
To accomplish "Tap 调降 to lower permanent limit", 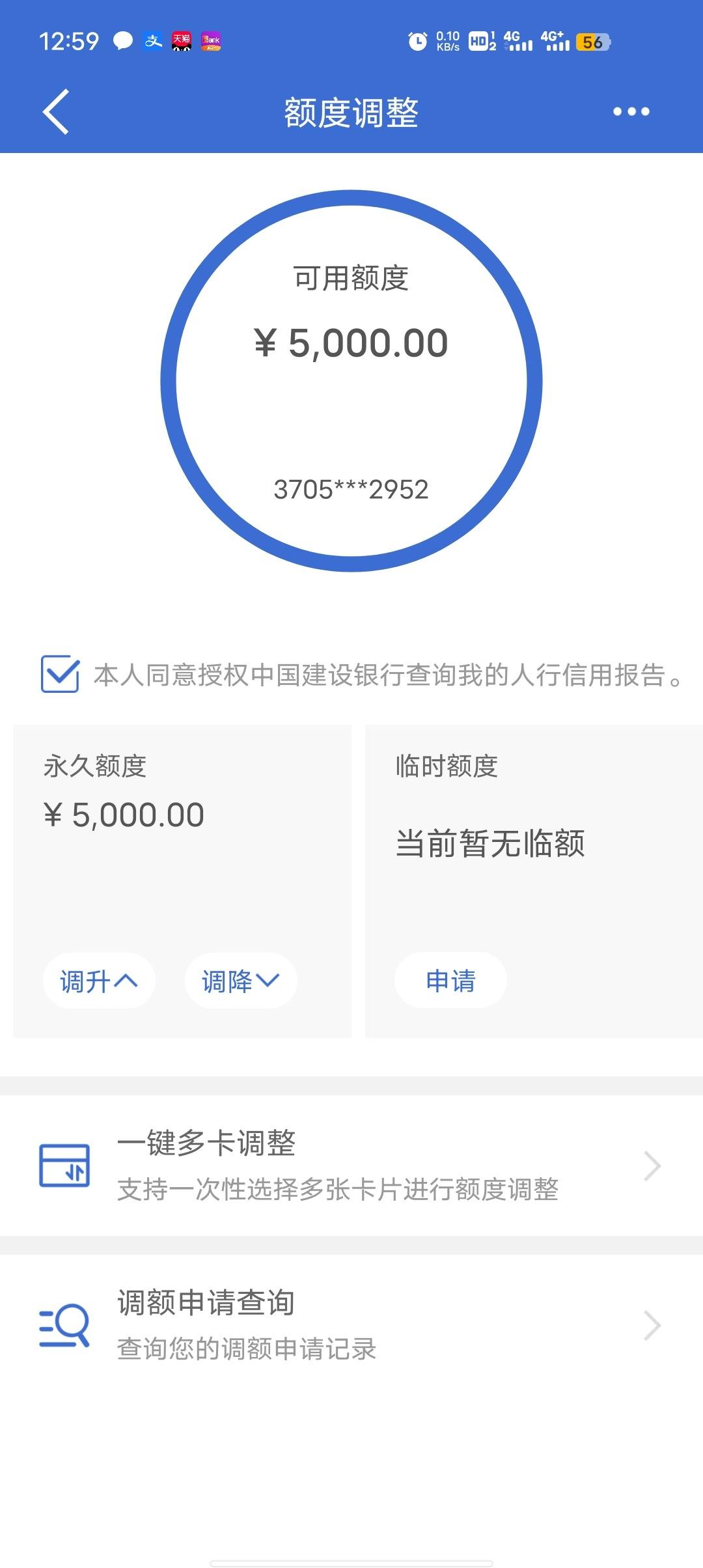I will [241, 981].
